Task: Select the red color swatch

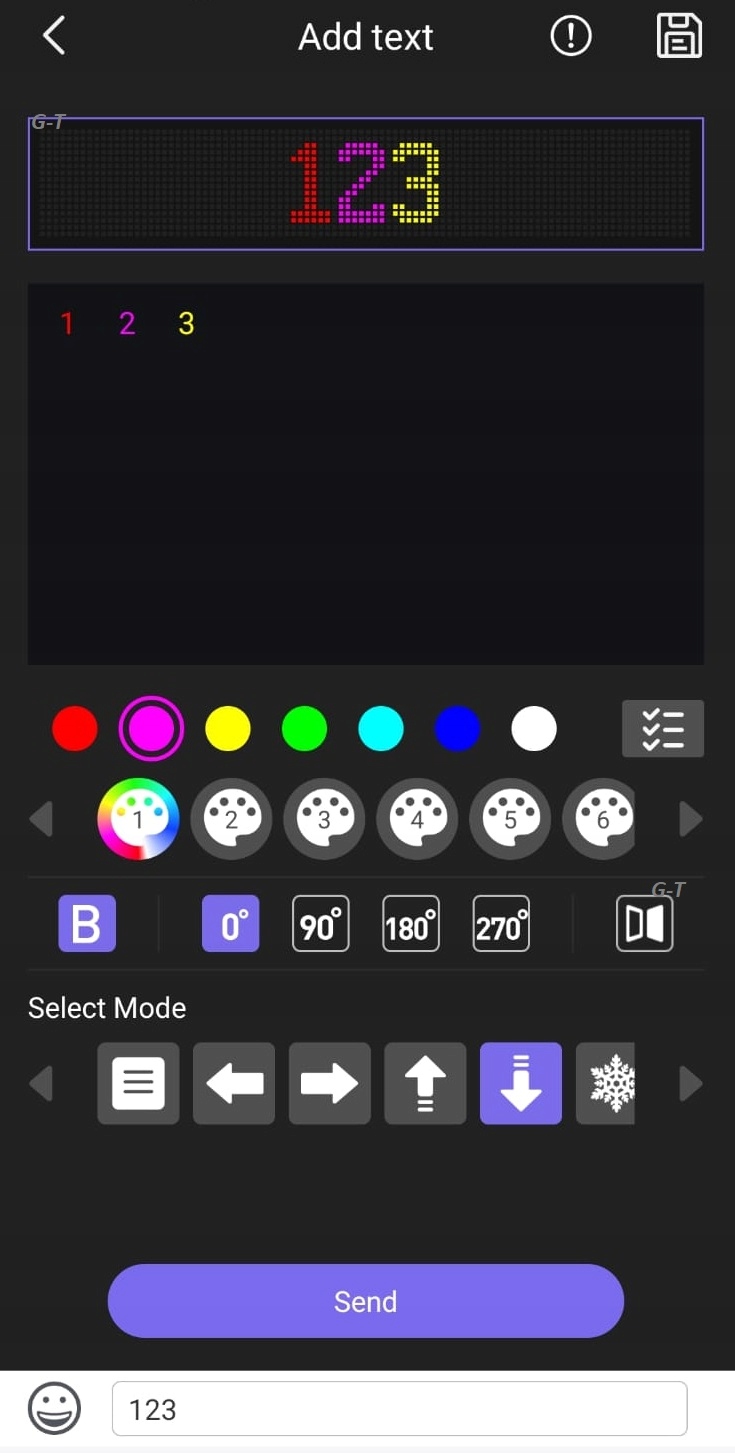Action: coord(75,729)
